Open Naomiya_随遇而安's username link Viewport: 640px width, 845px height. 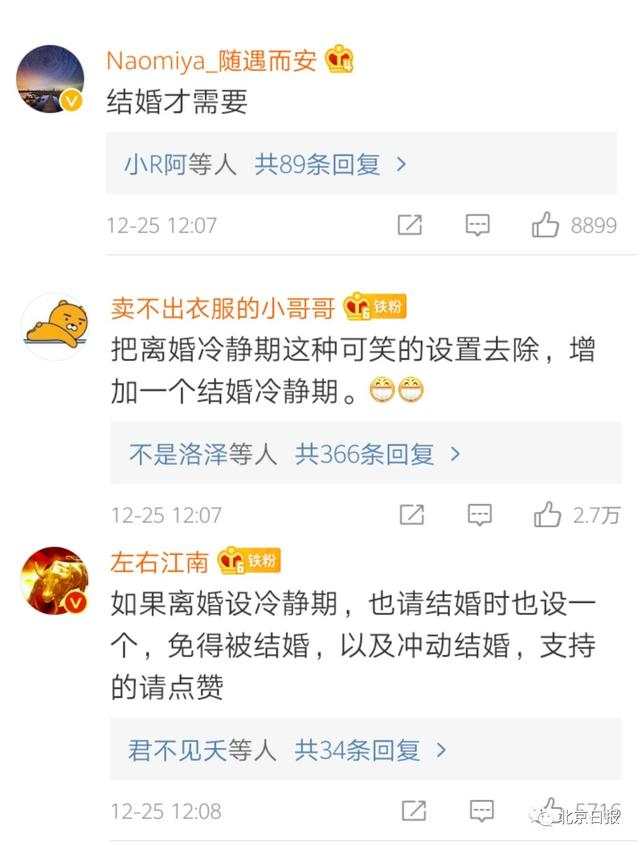pyautogui.click(x=211, y=60)
